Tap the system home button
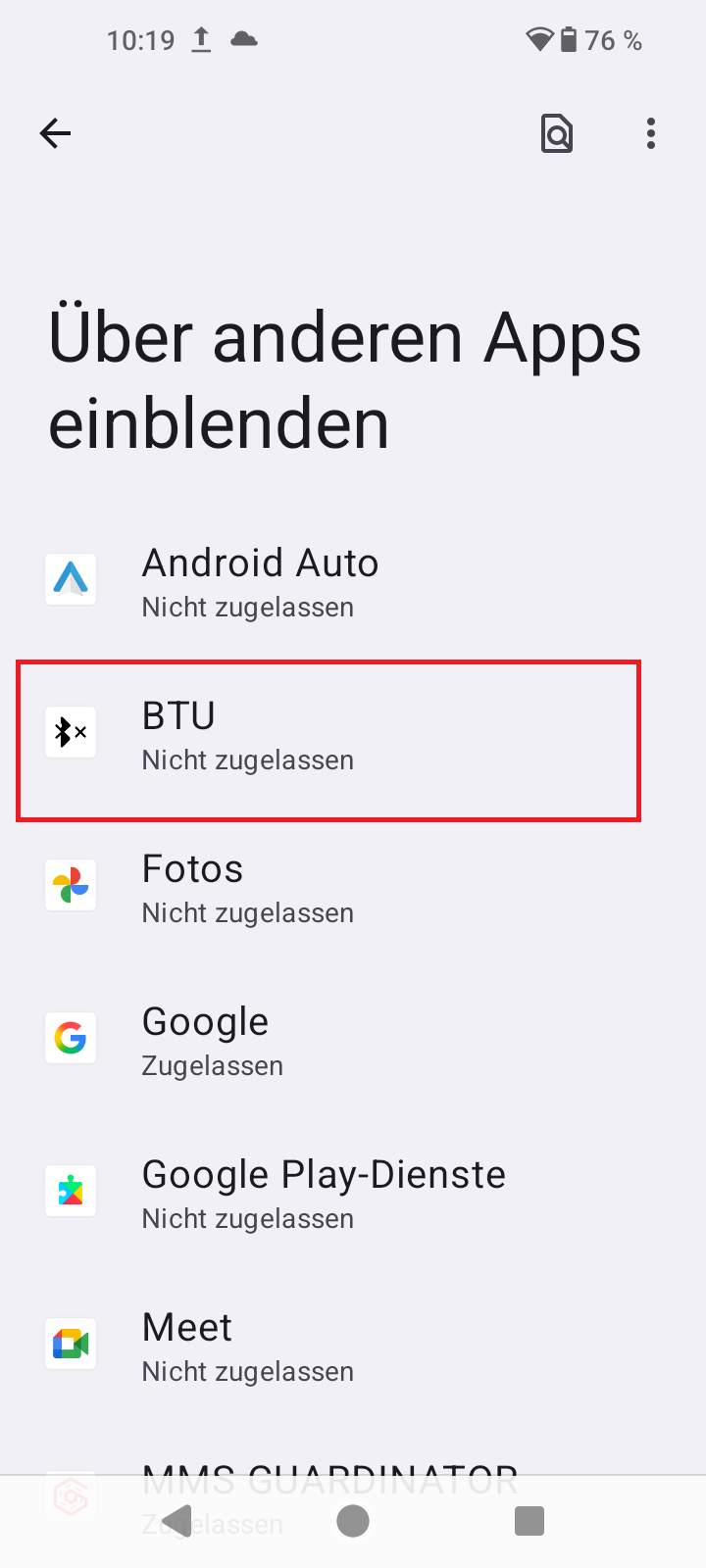This screenshot has height=1568, width=706. click(x=353, y=1521)
